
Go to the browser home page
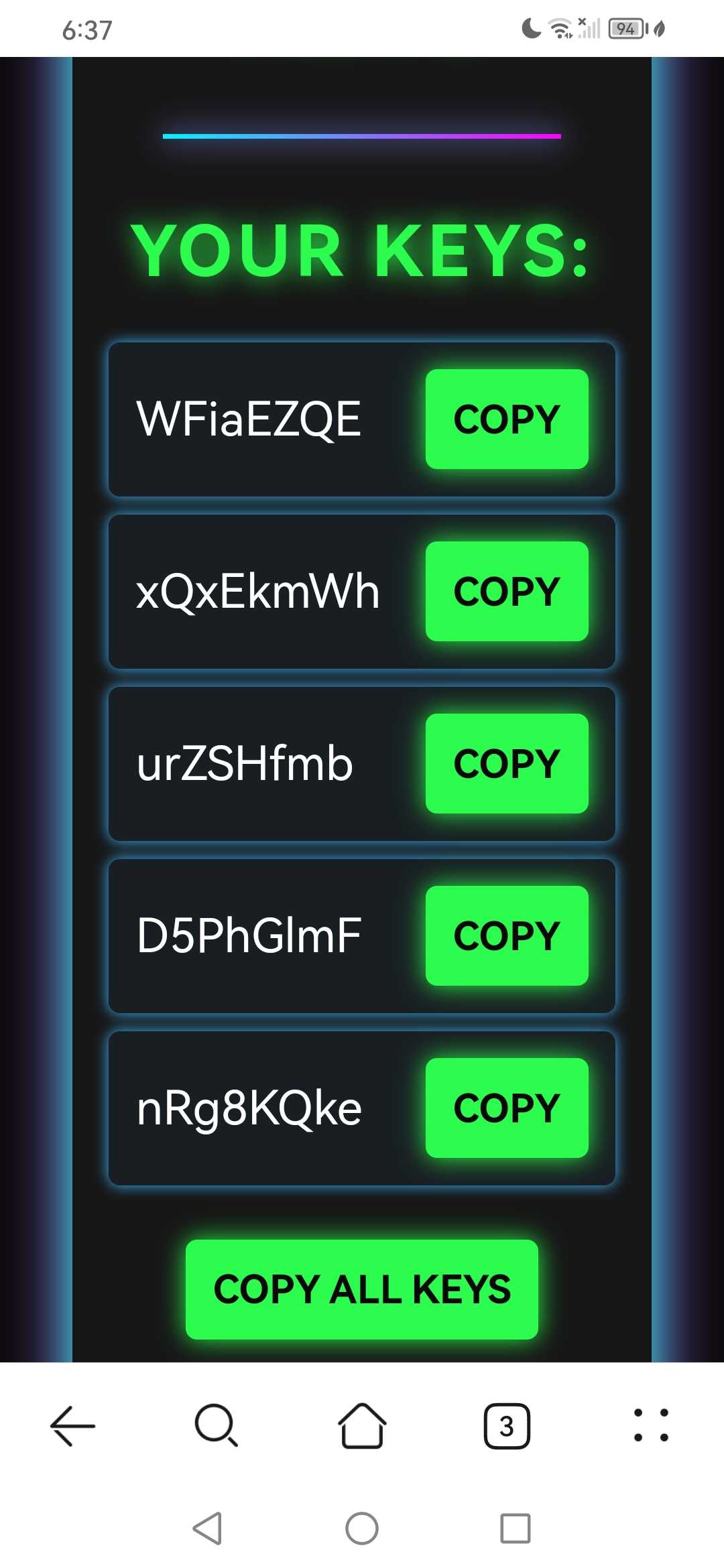click(362, 1425)
